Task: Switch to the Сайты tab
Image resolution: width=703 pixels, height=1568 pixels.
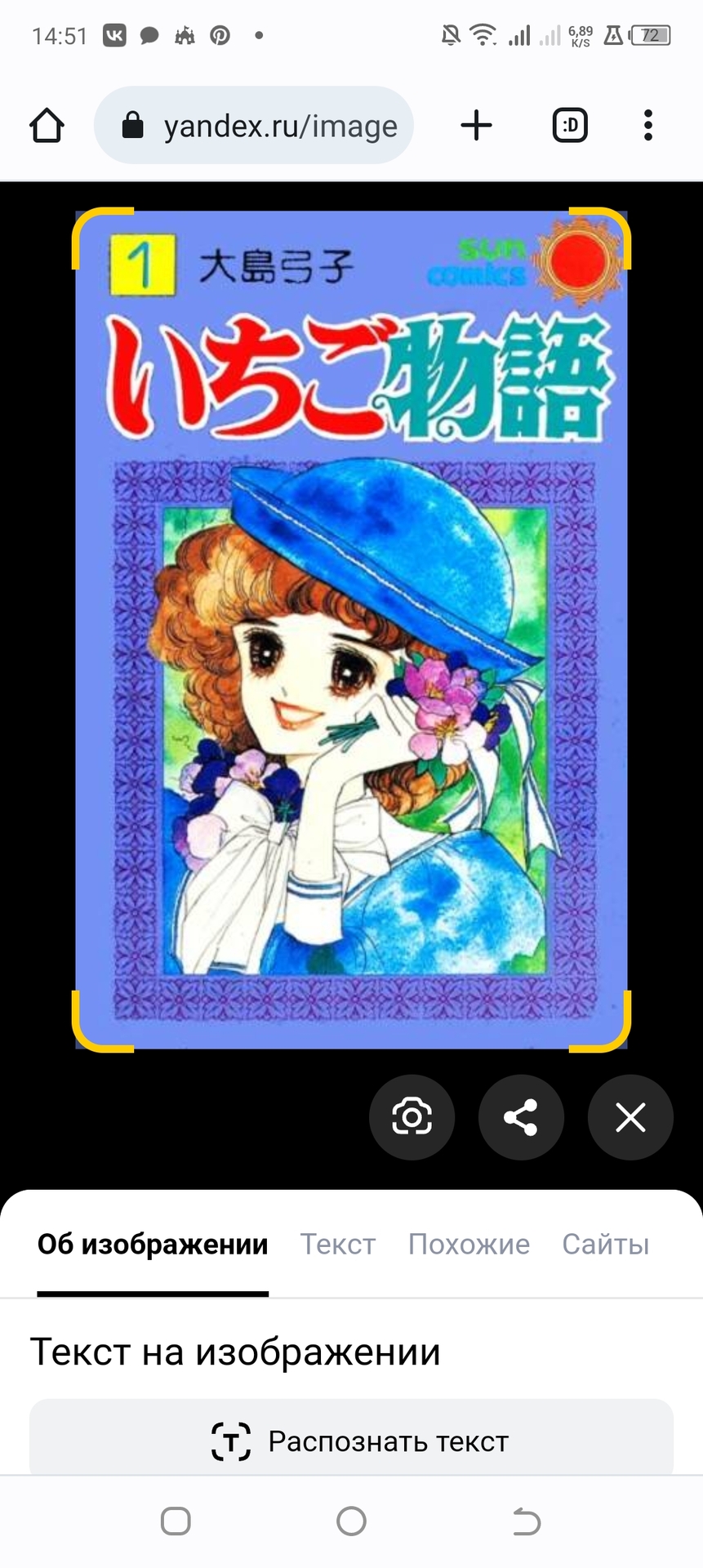Action: (605, 1244)
